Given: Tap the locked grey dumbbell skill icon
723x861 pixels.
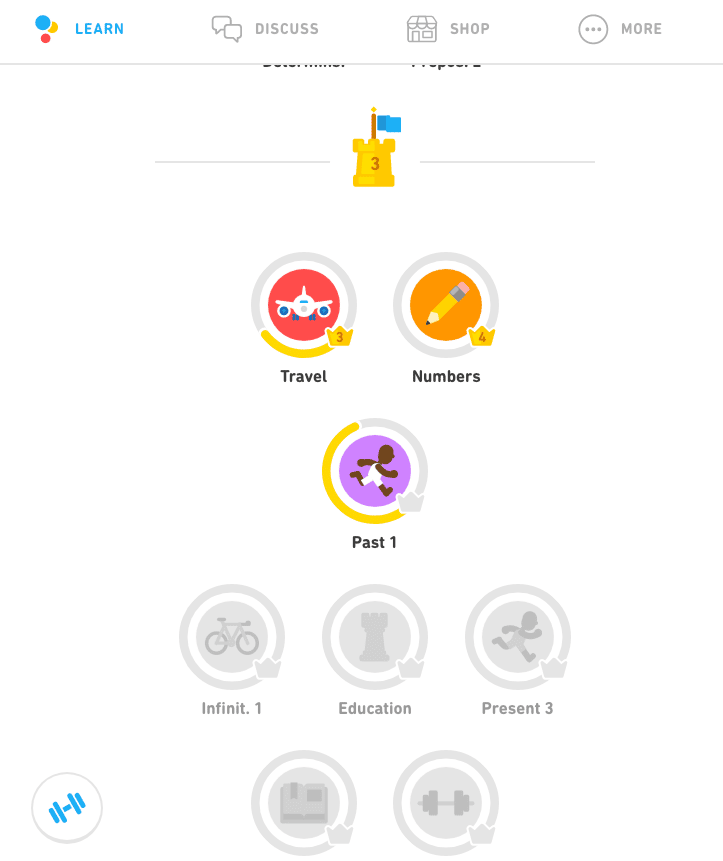Looking at the screenshot, I should tap(446, 802).
